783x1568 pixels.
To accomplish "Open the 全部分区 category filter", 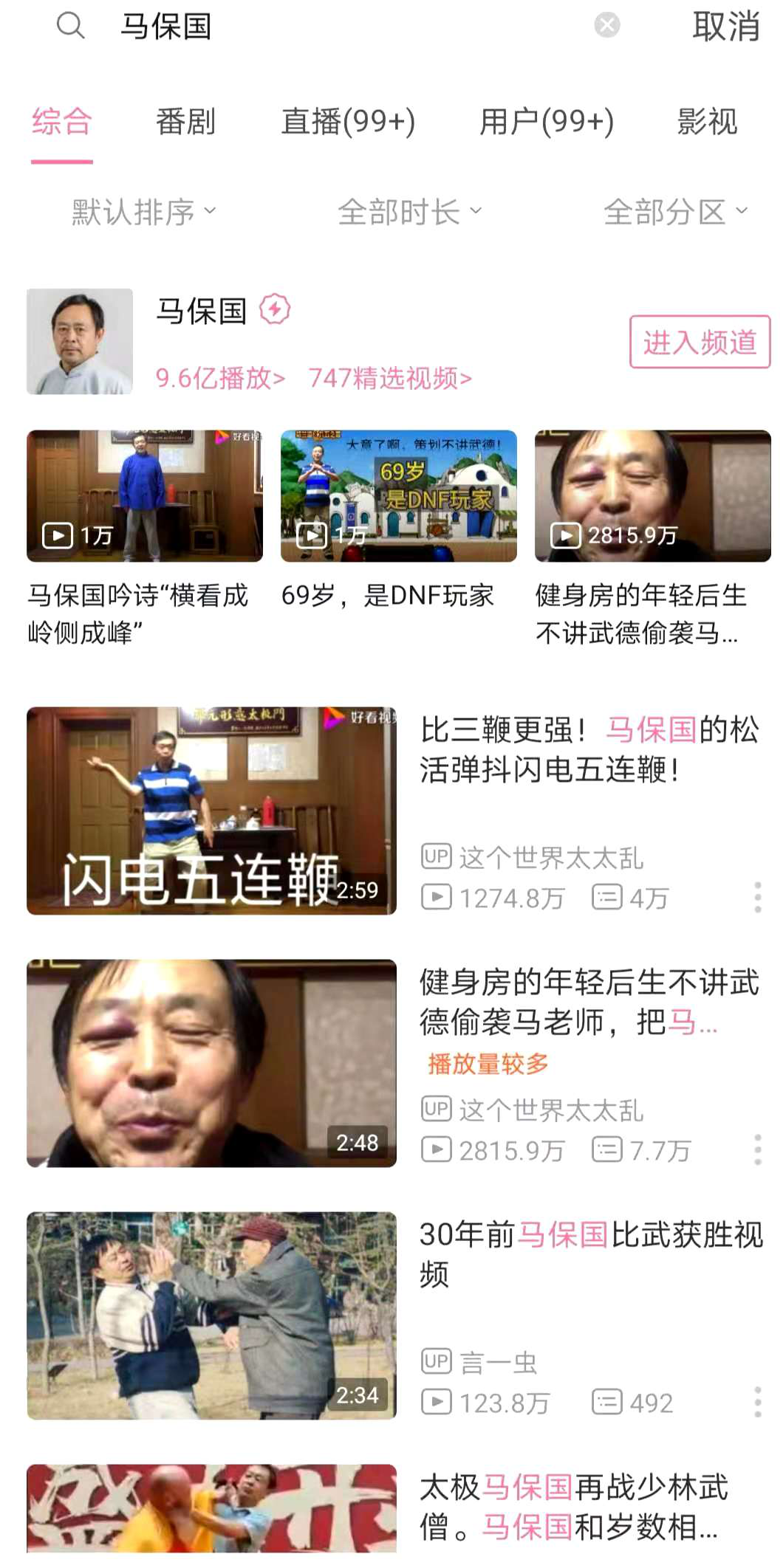I will pyautogui.click(x=675, y=213).
